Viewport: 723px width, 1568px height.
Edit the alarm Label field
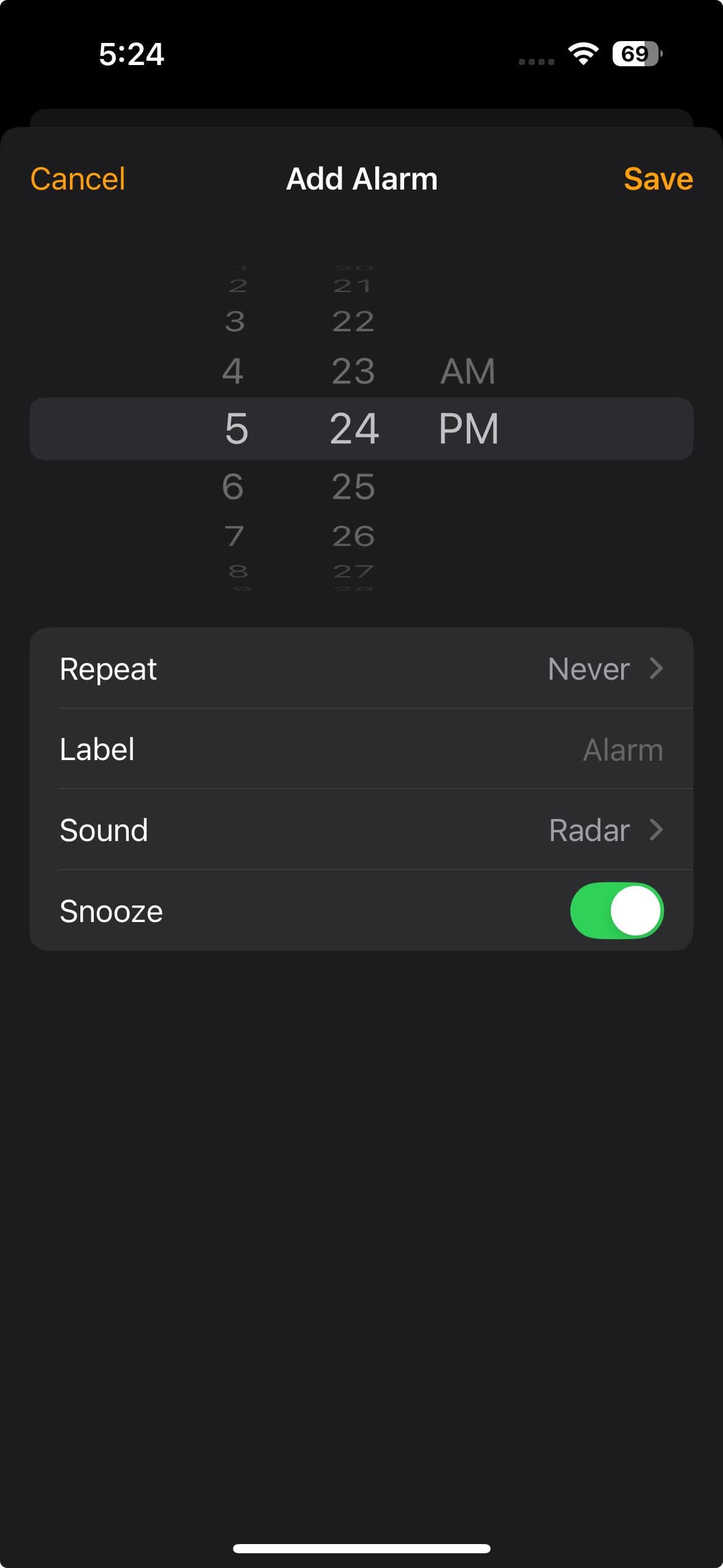[x=622, y=749]
